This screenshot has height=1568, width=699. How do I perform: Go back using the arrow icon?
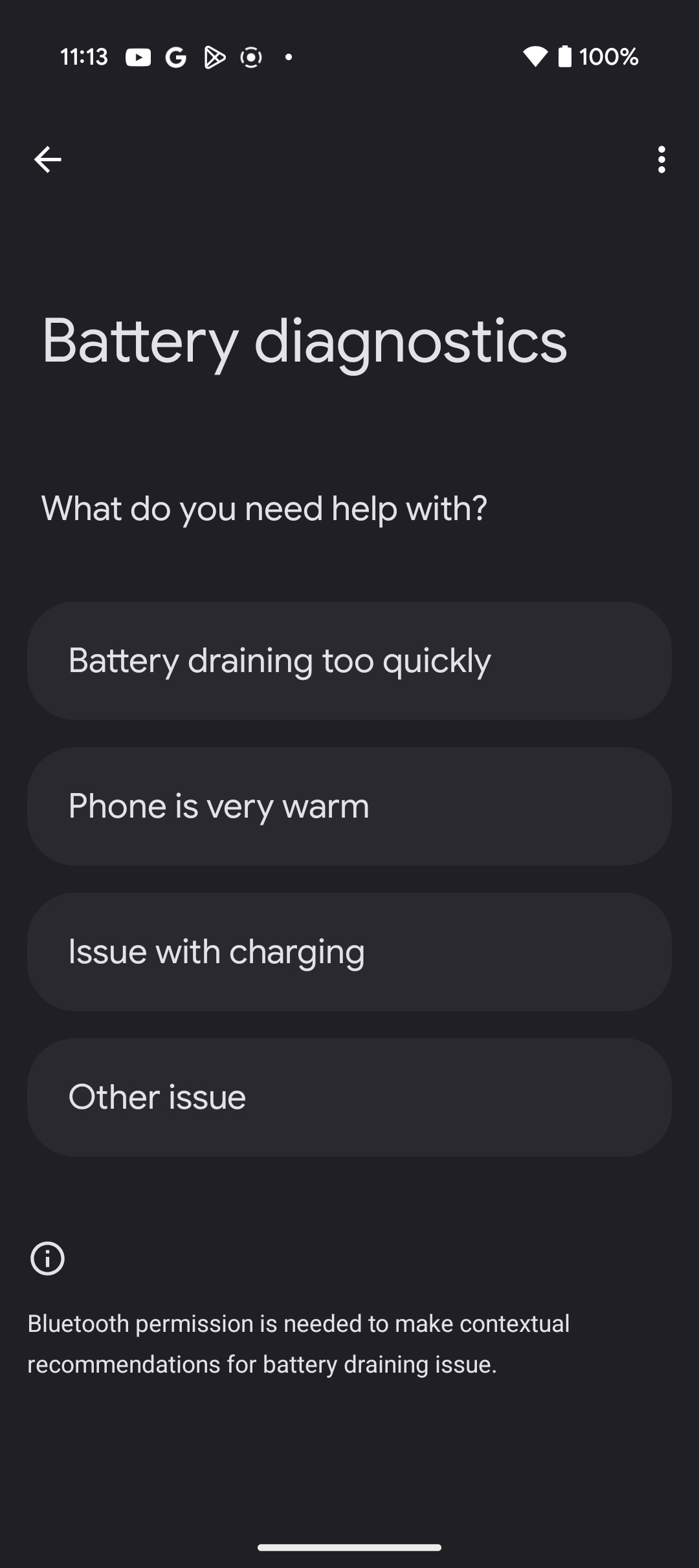tap(48, 160)
